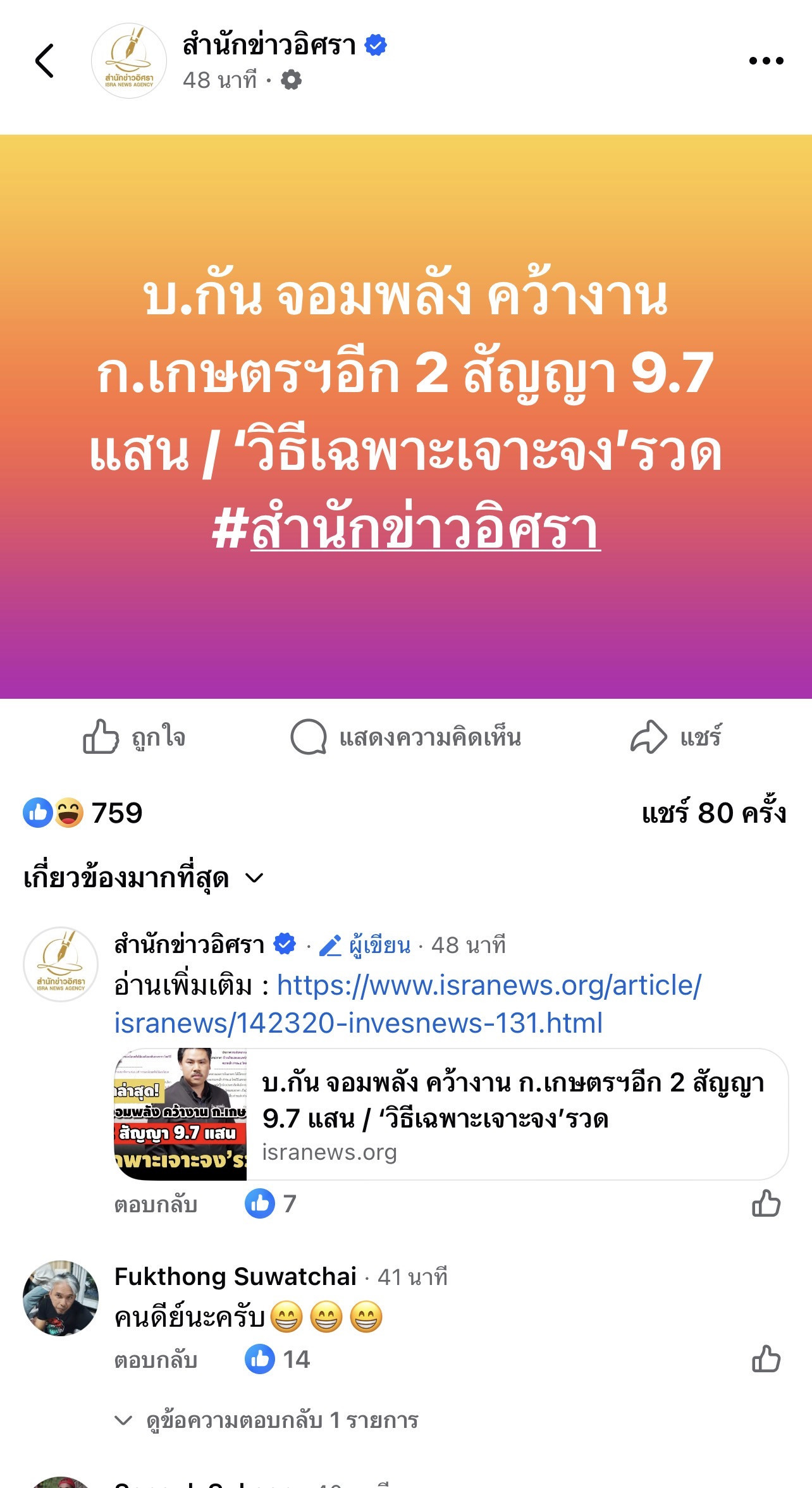Screen dimensions: 812x1488
Task: Like สำนักข่าวอิศรา's comment with thumbs-up icon
Action: coord(766,1203)
